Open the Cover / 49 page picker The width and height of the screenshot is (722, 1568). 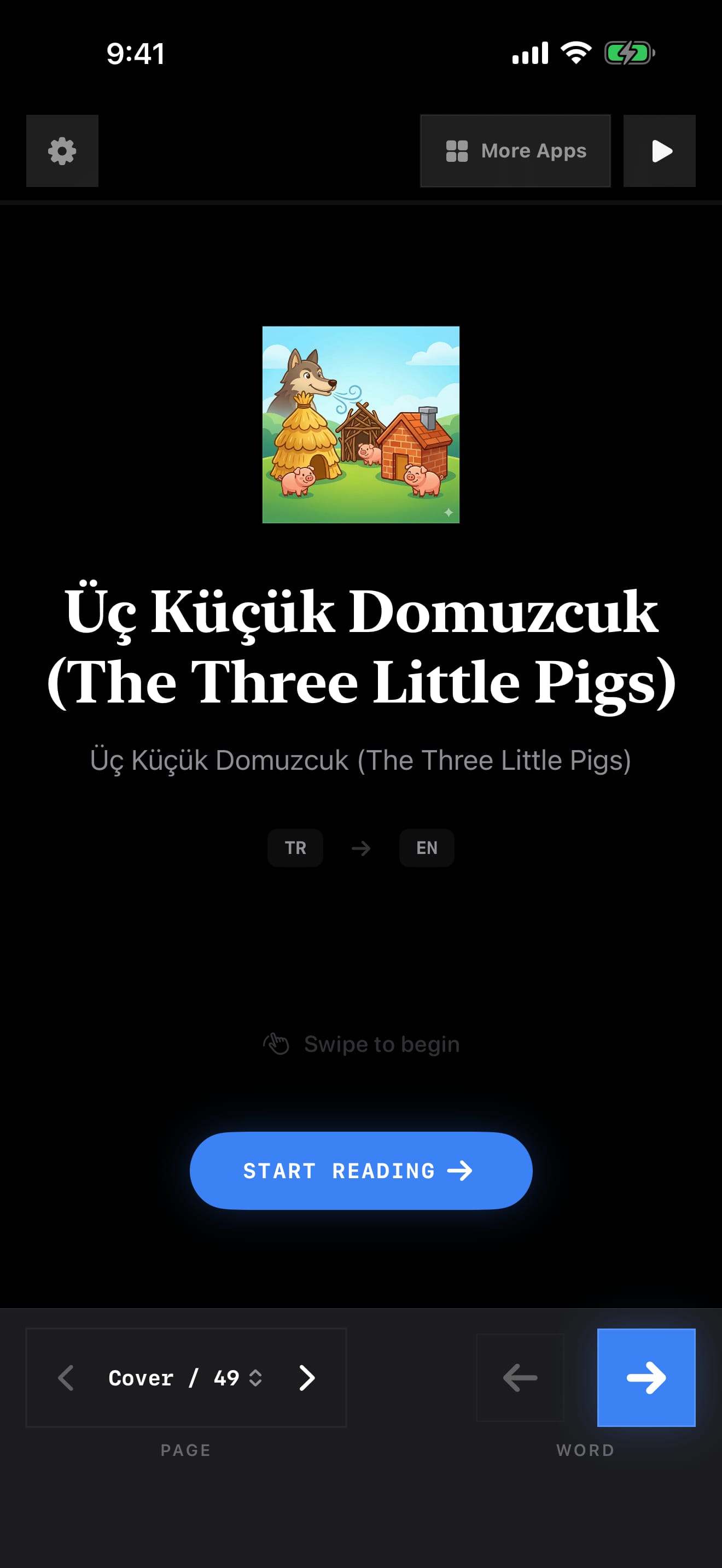click(185, 1378)
